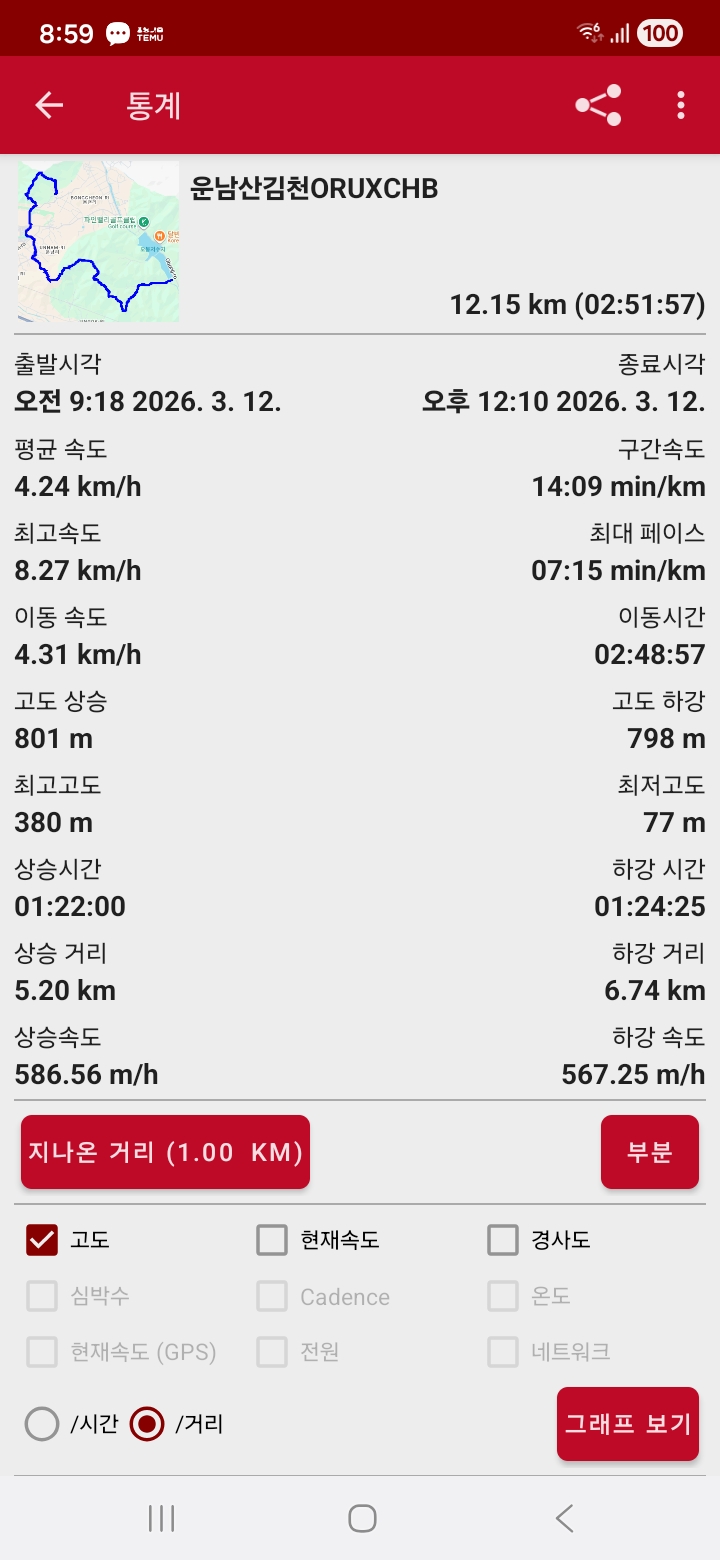Tap the 부분 button

650,1152
